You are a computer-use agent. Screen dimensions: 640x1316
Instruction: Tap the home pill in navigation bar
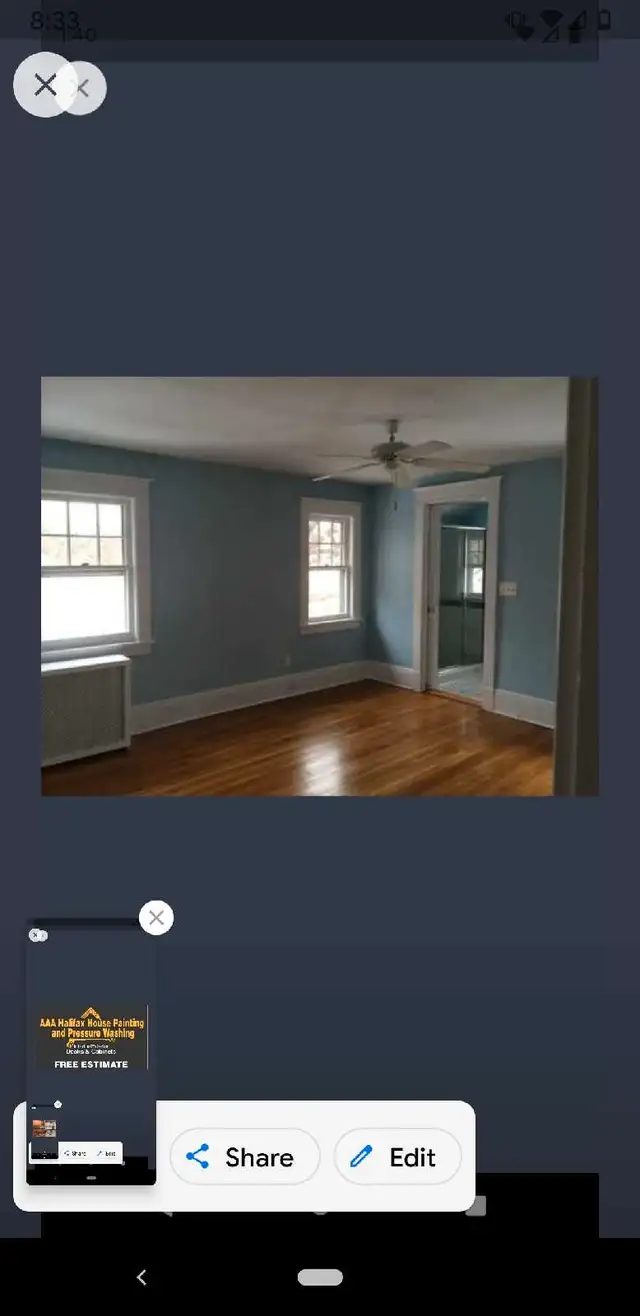click(320, 1277)
